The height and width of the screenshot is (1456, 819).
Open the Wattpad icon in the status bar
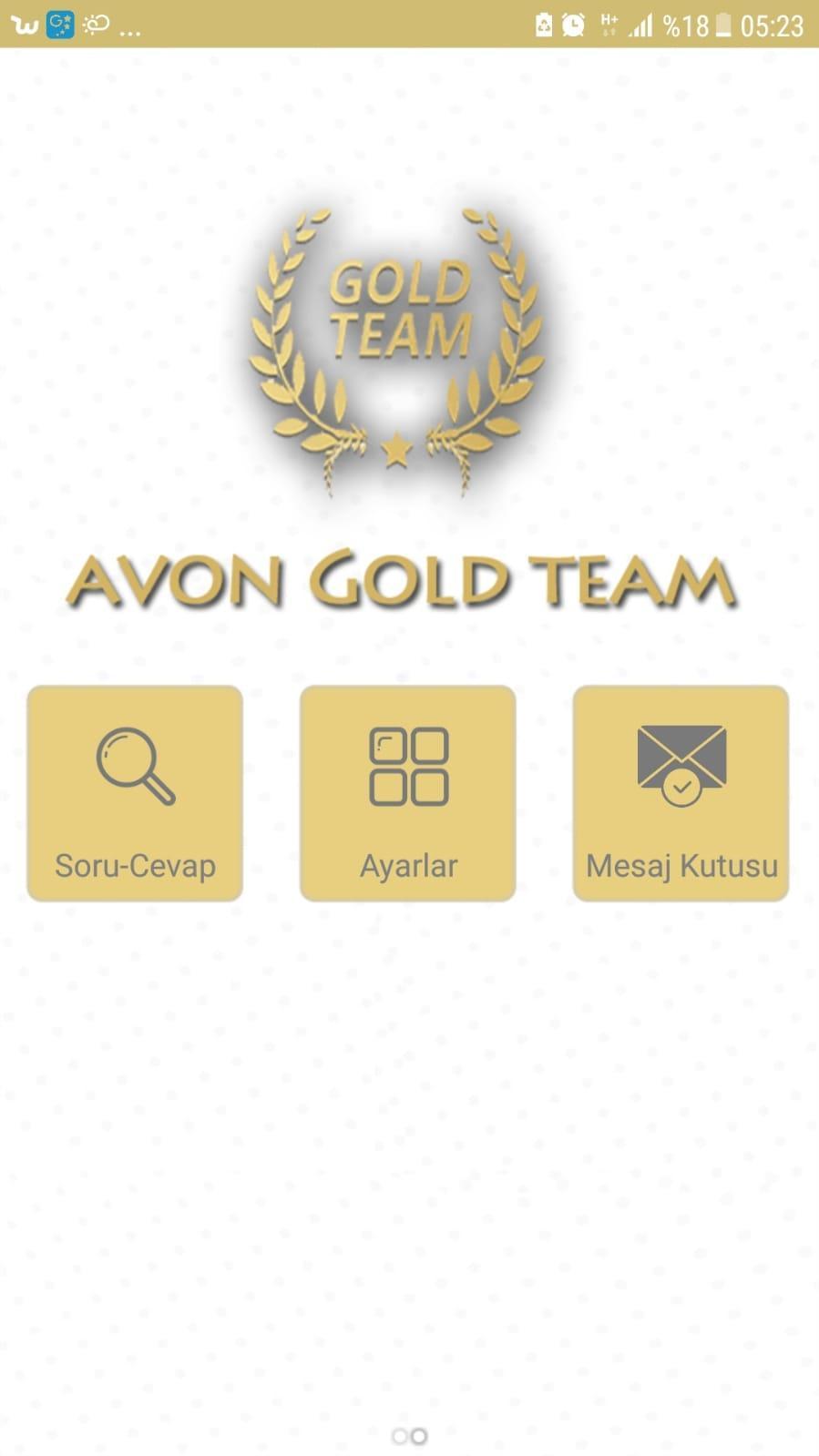click(x=25, y=25)
